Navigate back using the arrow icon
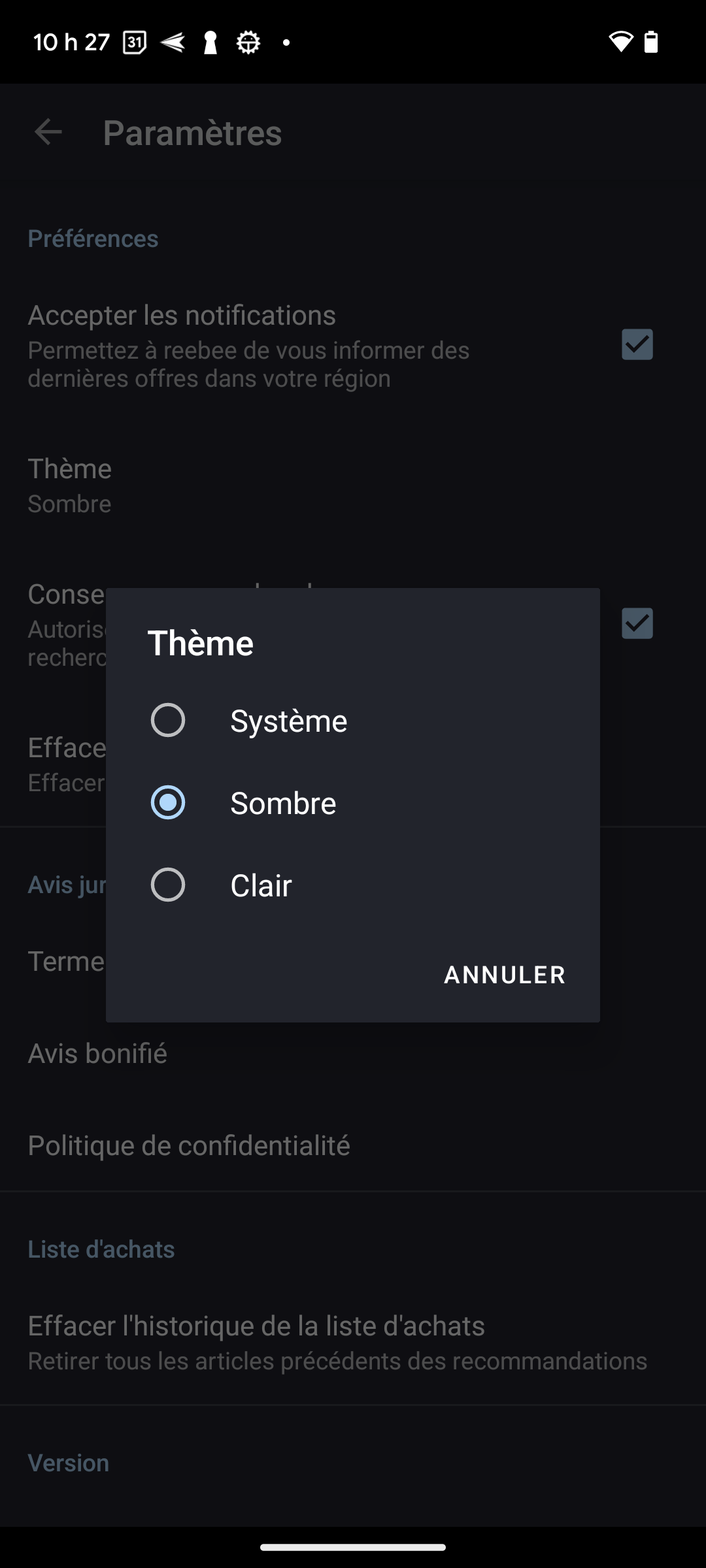This screenshot has width=706, height=1568. (x=48, y=133)
